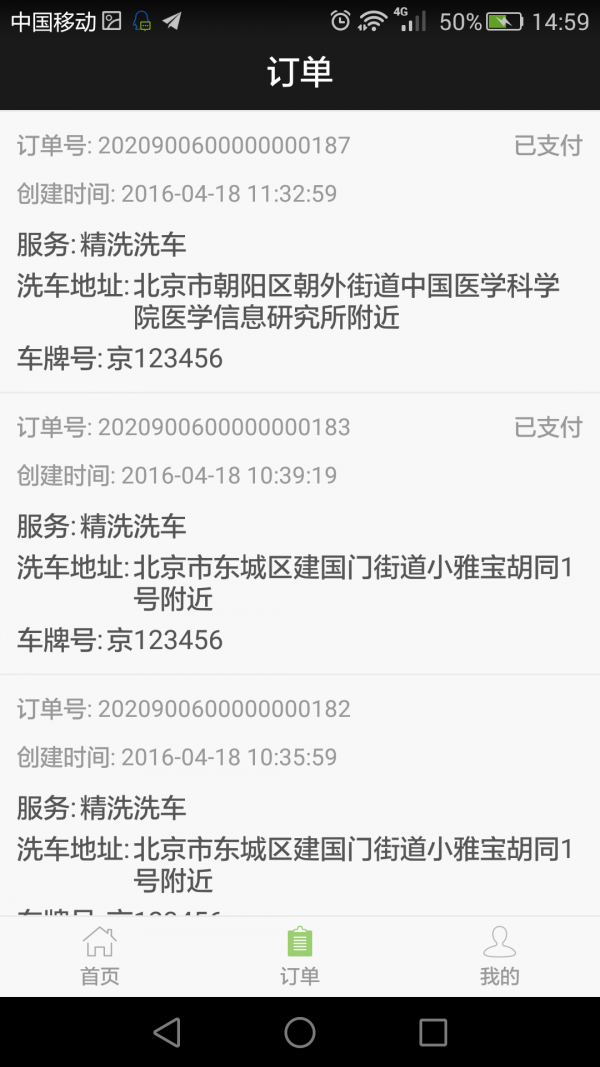Screen dimensions: 600x1067
Task: Tap the system back button
Action: pyautogui.click(x=167, y=1032)
